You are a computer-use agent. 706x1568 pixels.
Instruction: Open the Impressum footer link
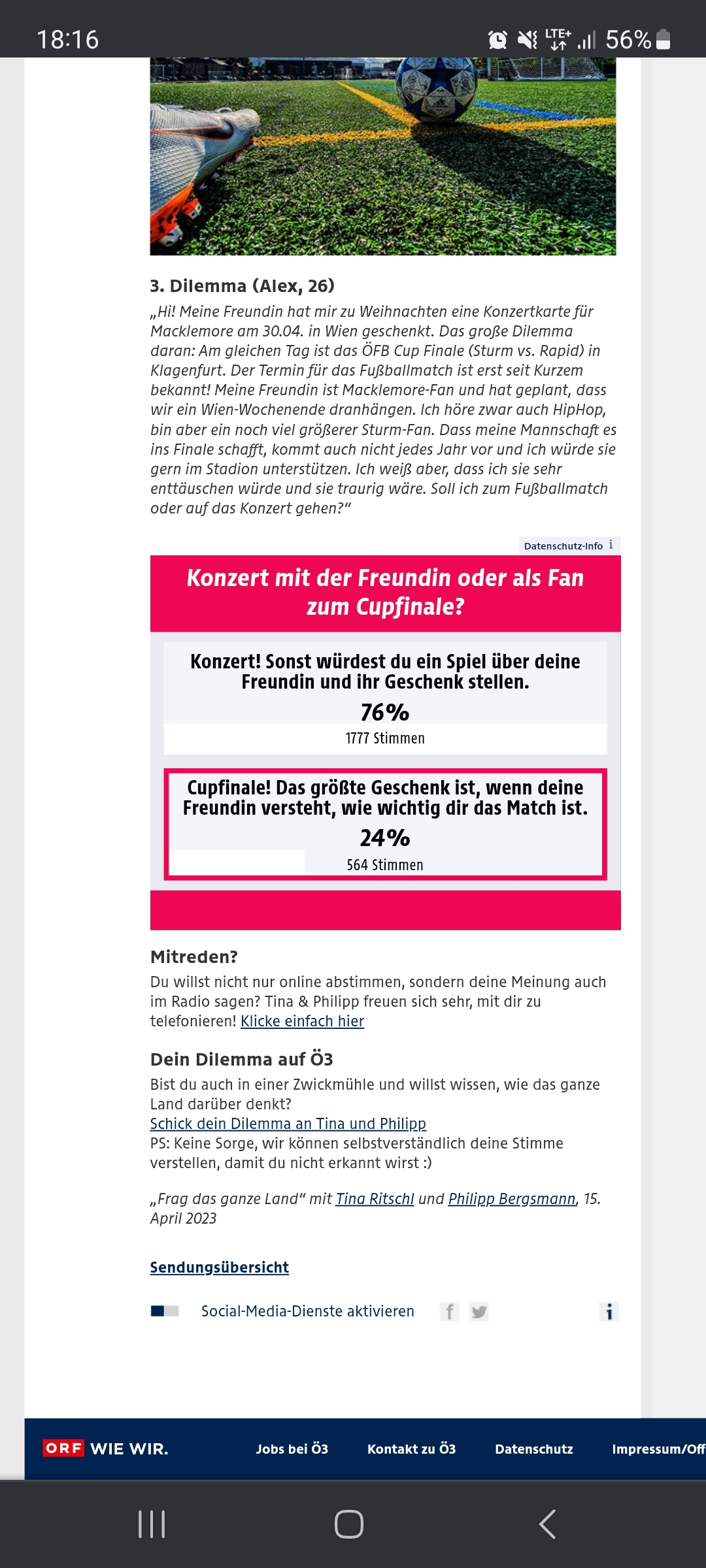click(658, 1449)
